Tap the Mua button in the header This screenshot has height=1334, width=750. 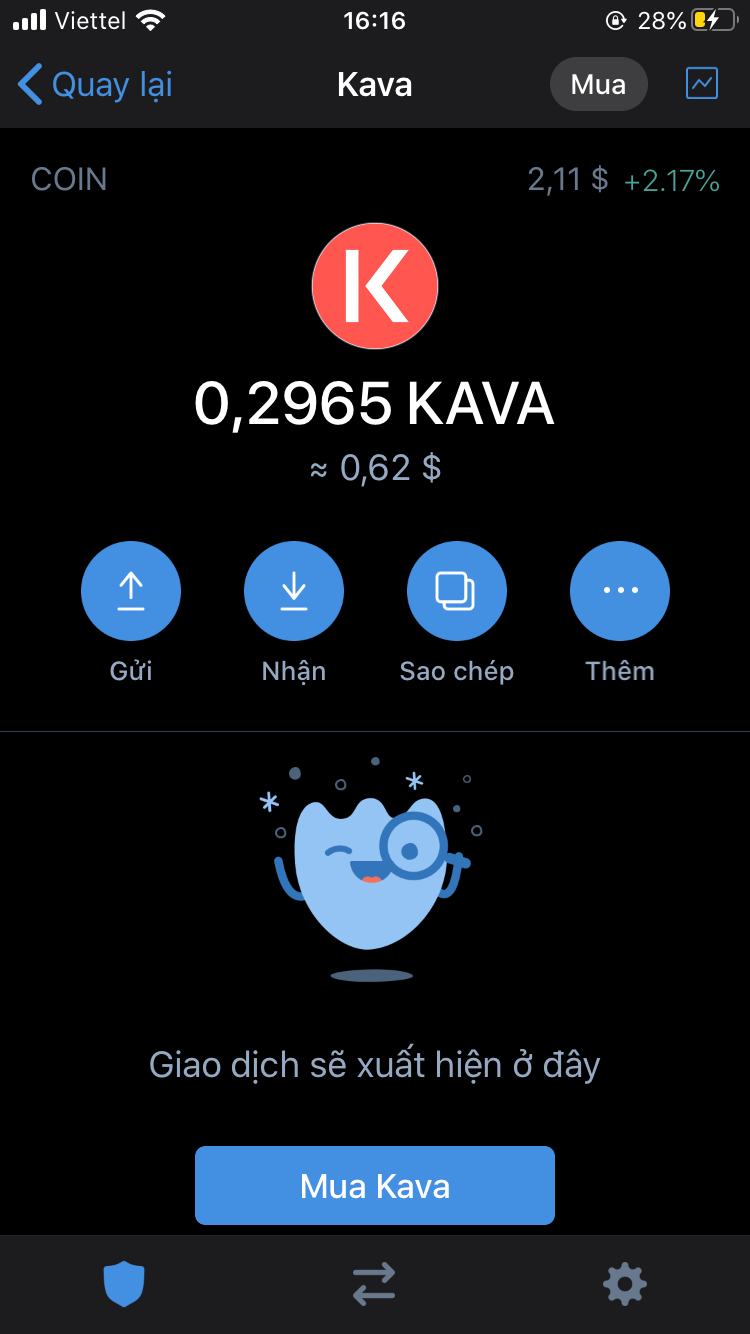tap(598, 85)
